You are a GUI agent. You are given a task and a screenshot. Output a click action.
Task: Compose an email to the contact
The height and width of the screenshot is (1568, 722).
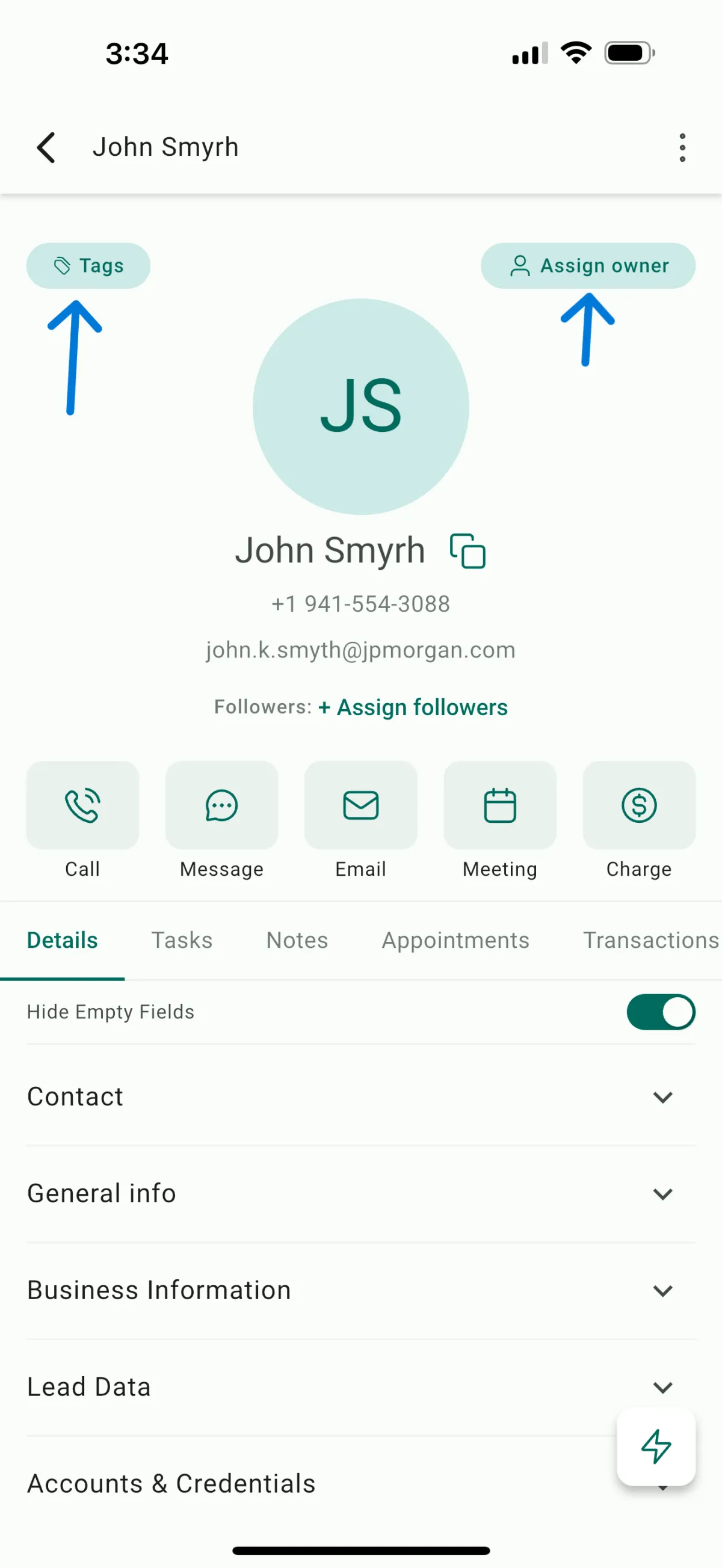pos(361,805)
